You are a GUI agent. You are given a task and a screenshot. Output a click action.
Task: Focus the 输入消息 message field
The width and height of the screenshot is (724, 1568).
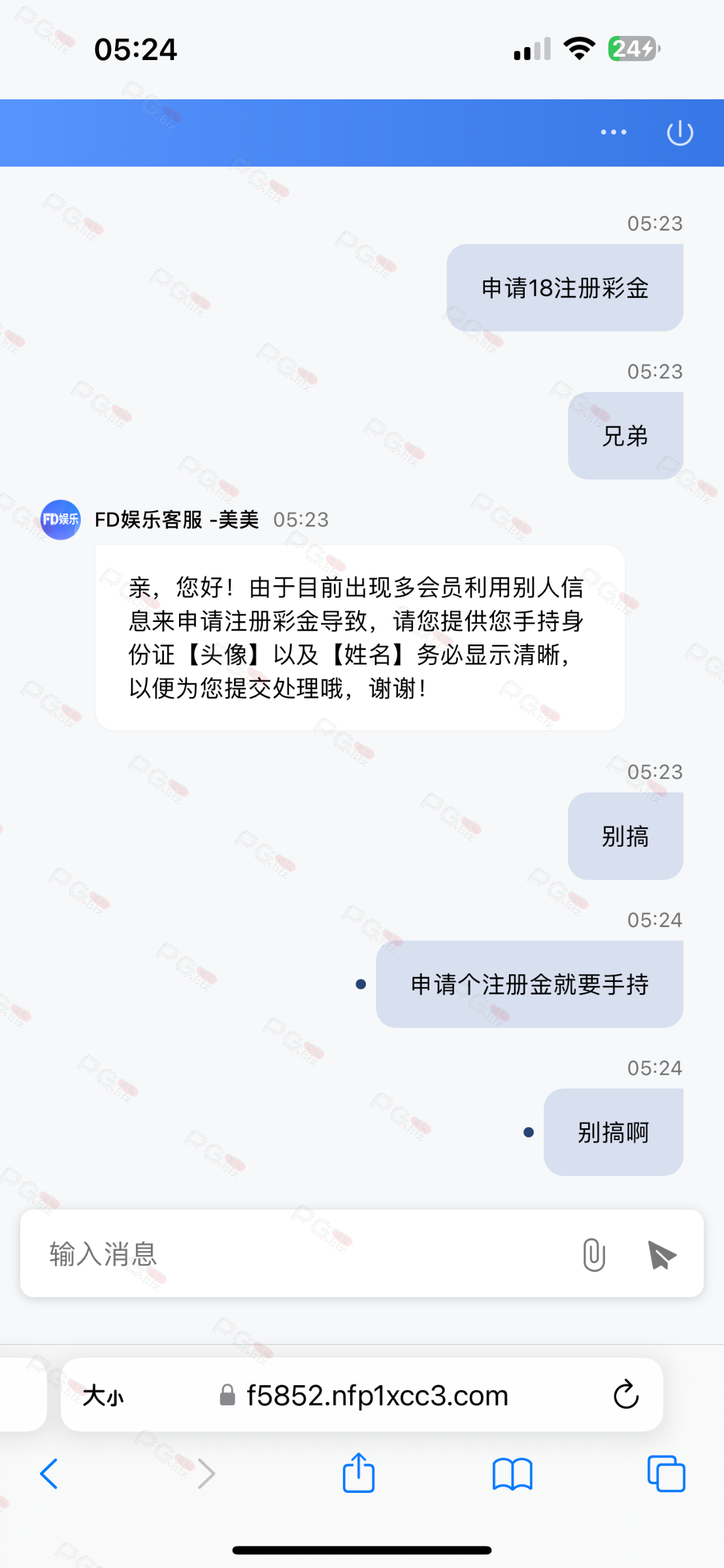[294, 1254]
